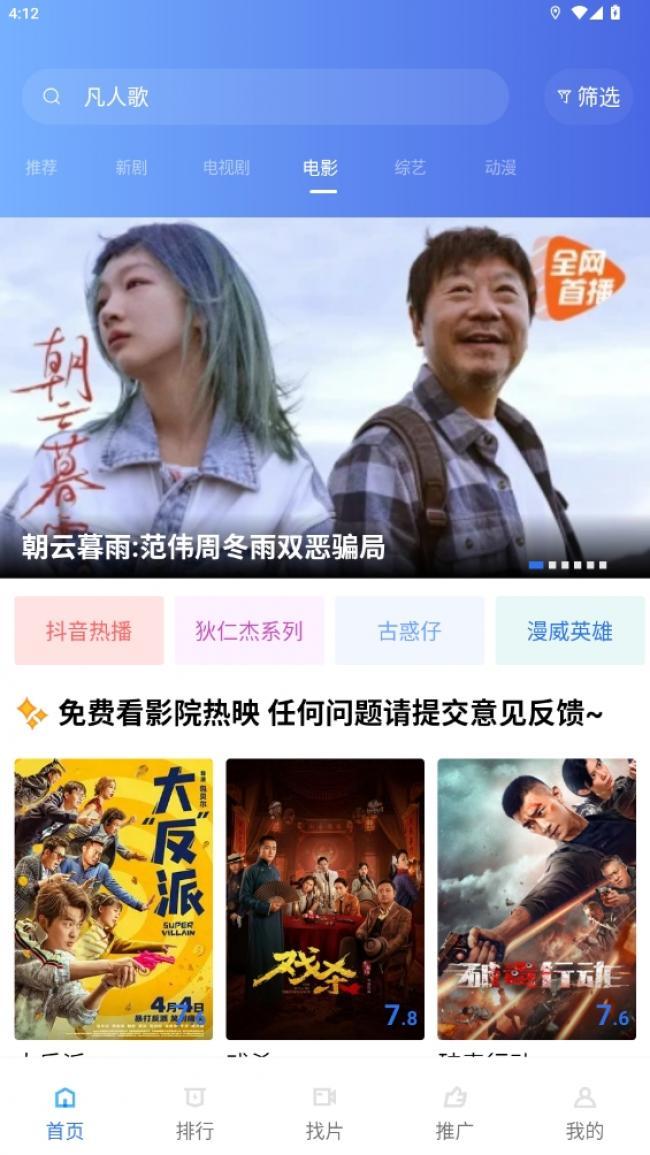This screenshot has height=1155, width=650.
Task: Select the 狄仁杰系列 chip
Action: 249,631
